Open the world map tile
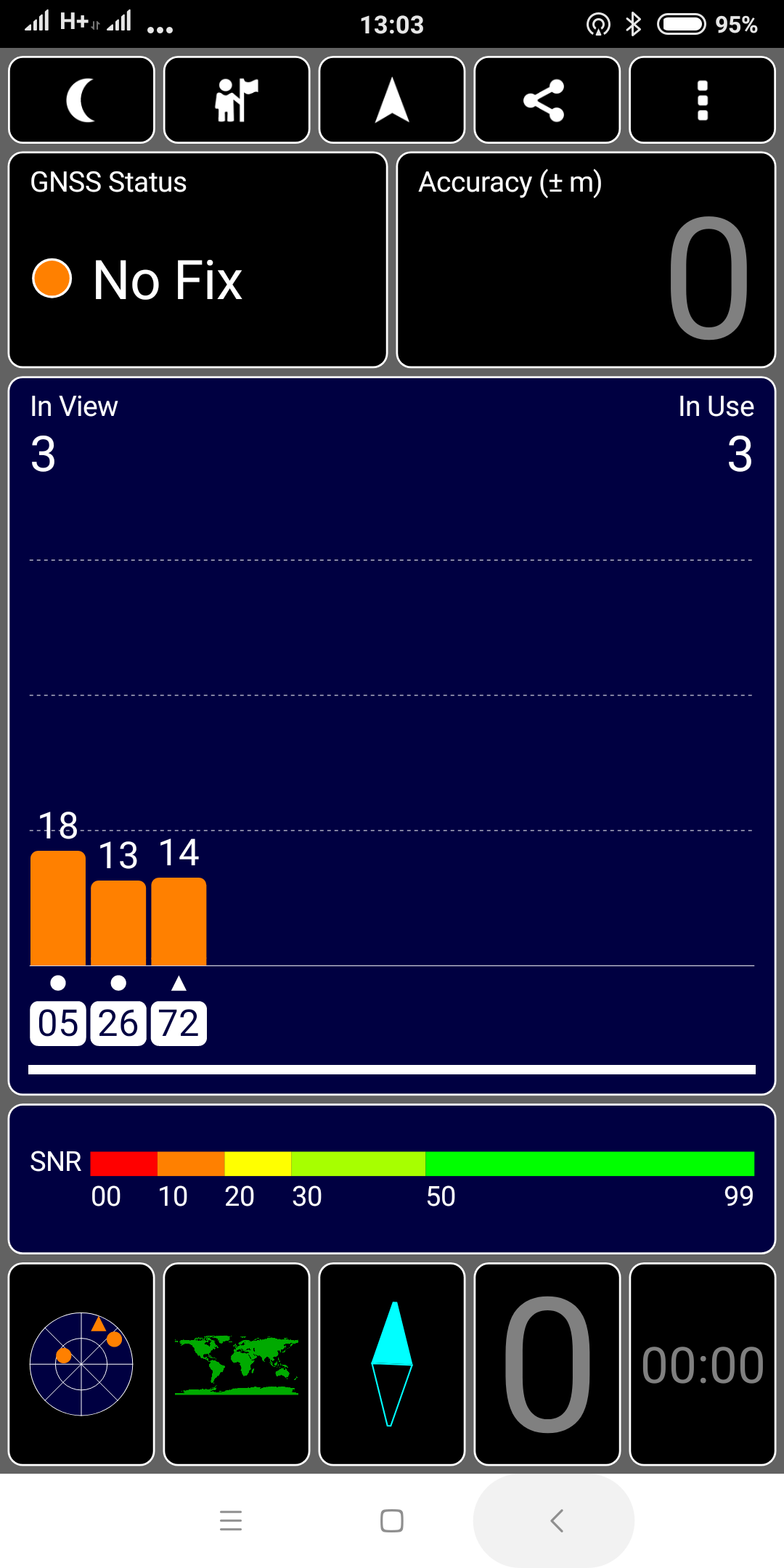 click(237, 1364)
